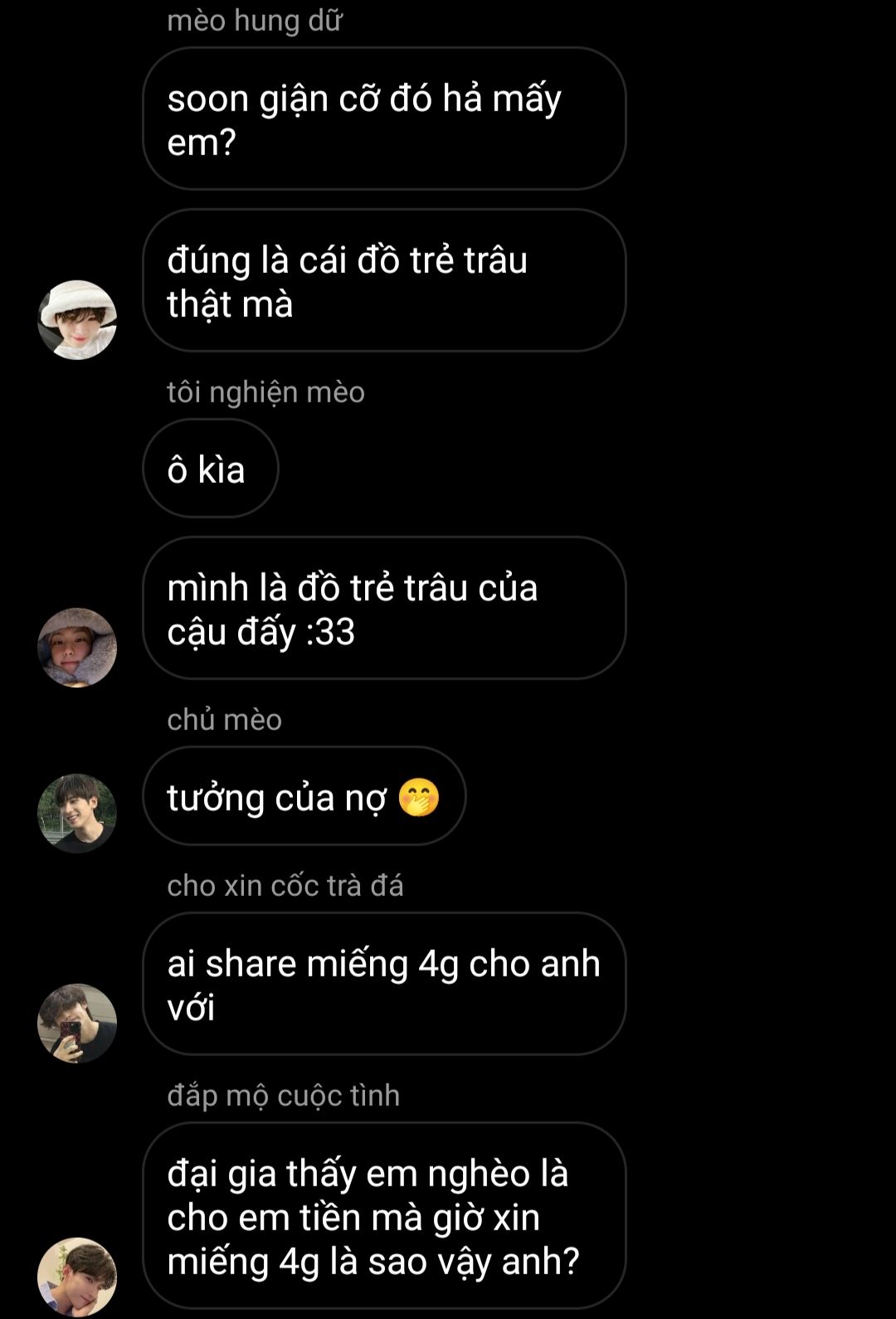View chủ mèo's profile via avatar
This screenshot has height=1319, width=896.
click(77, 813)
